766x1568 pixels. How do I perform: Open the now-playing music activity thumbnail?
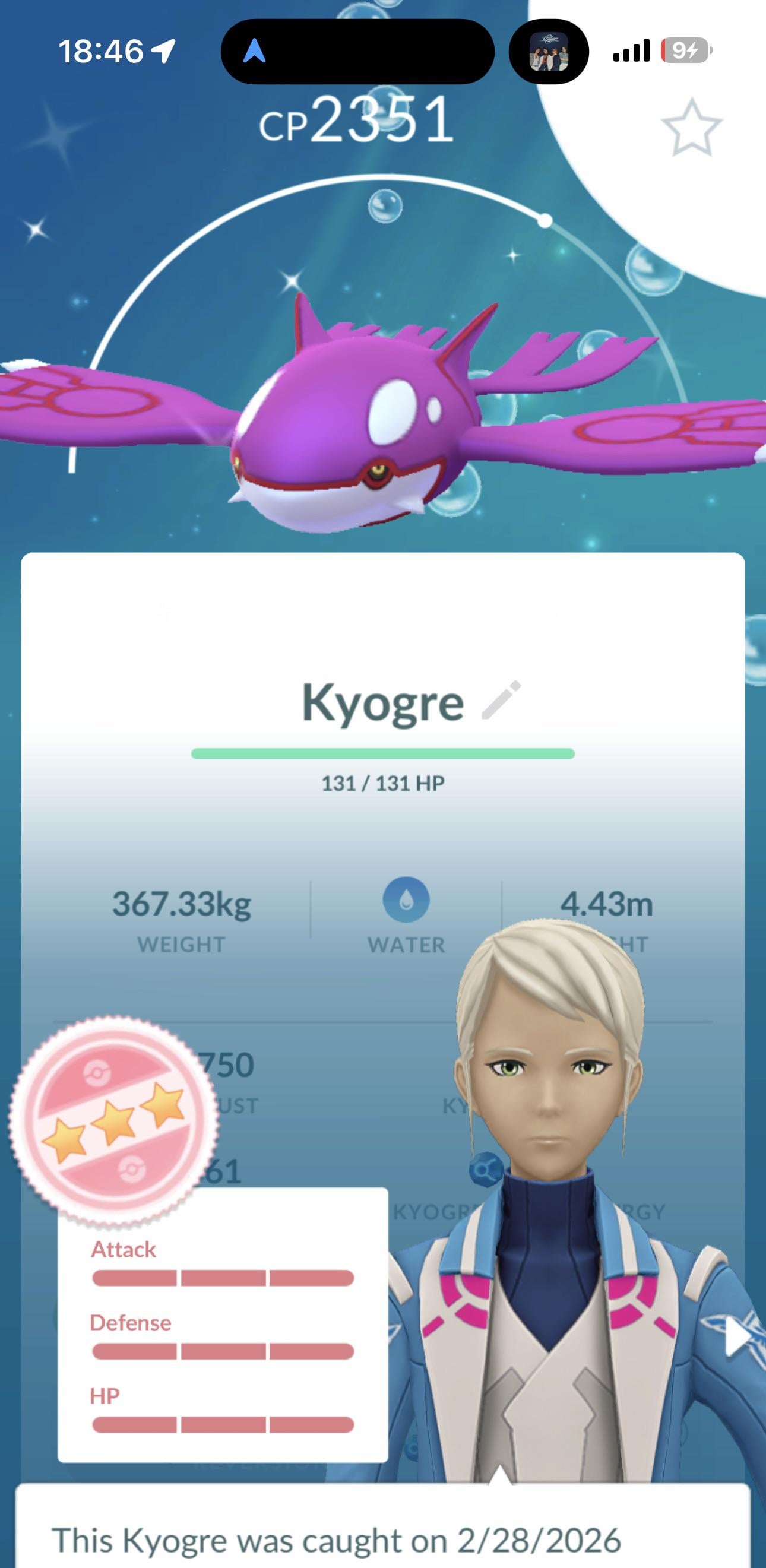548,52
